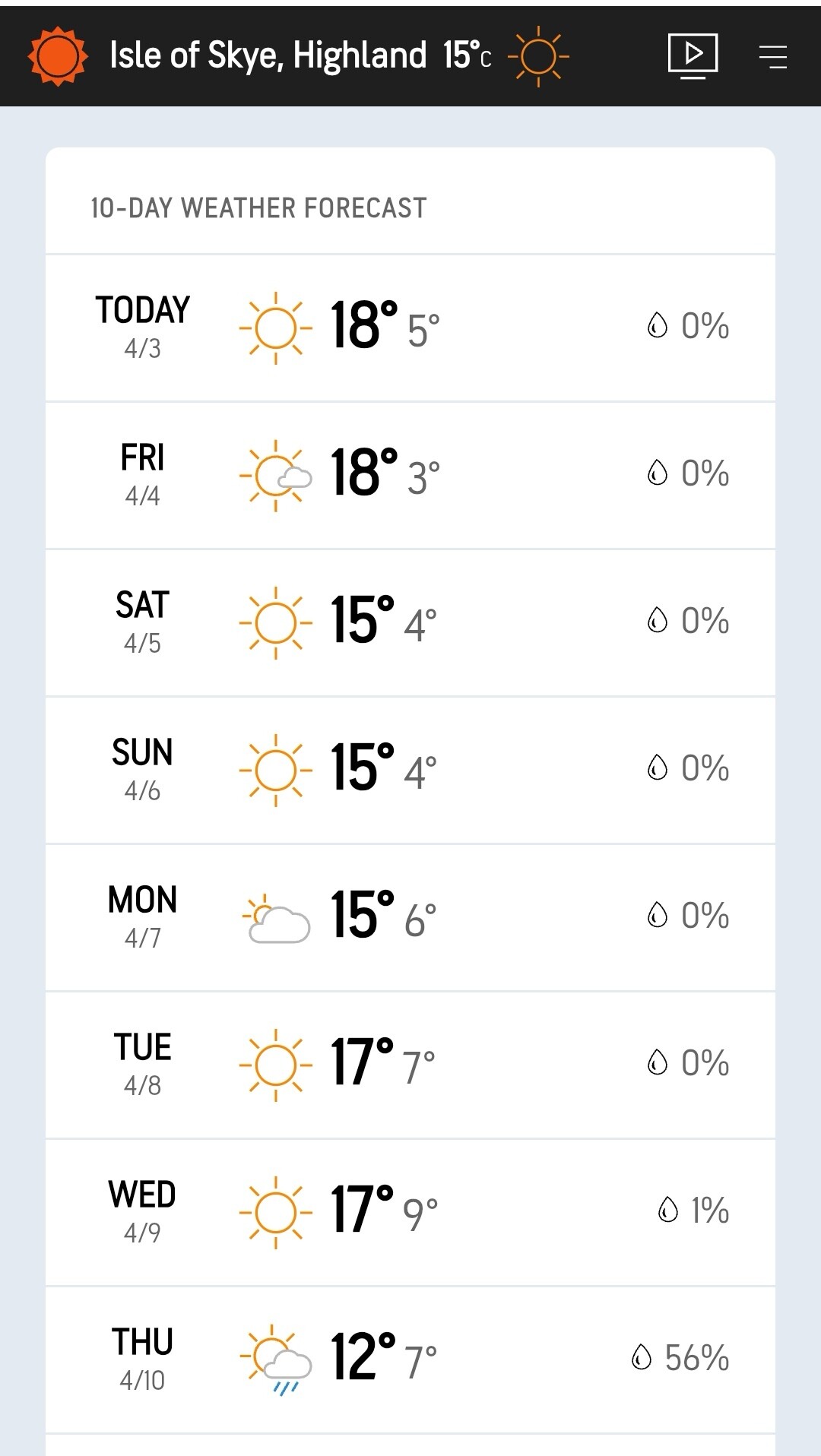Open Thursday 4/10 rainy forecast
Screen dimensions: 821x1456
click(410, 1360)
